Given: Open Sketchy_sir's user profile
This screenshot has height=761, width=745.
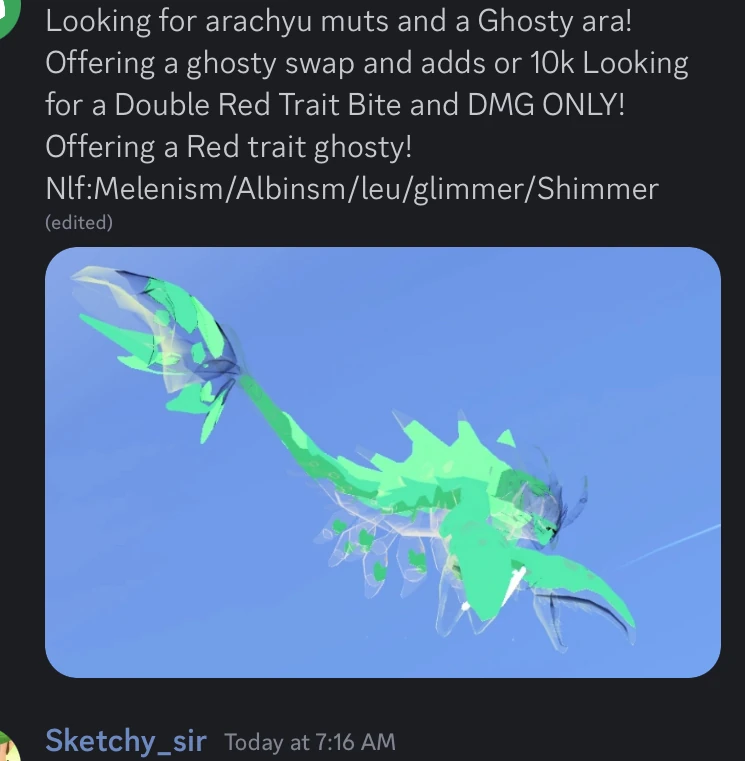Looking at the screenshot, I should 125,741.
